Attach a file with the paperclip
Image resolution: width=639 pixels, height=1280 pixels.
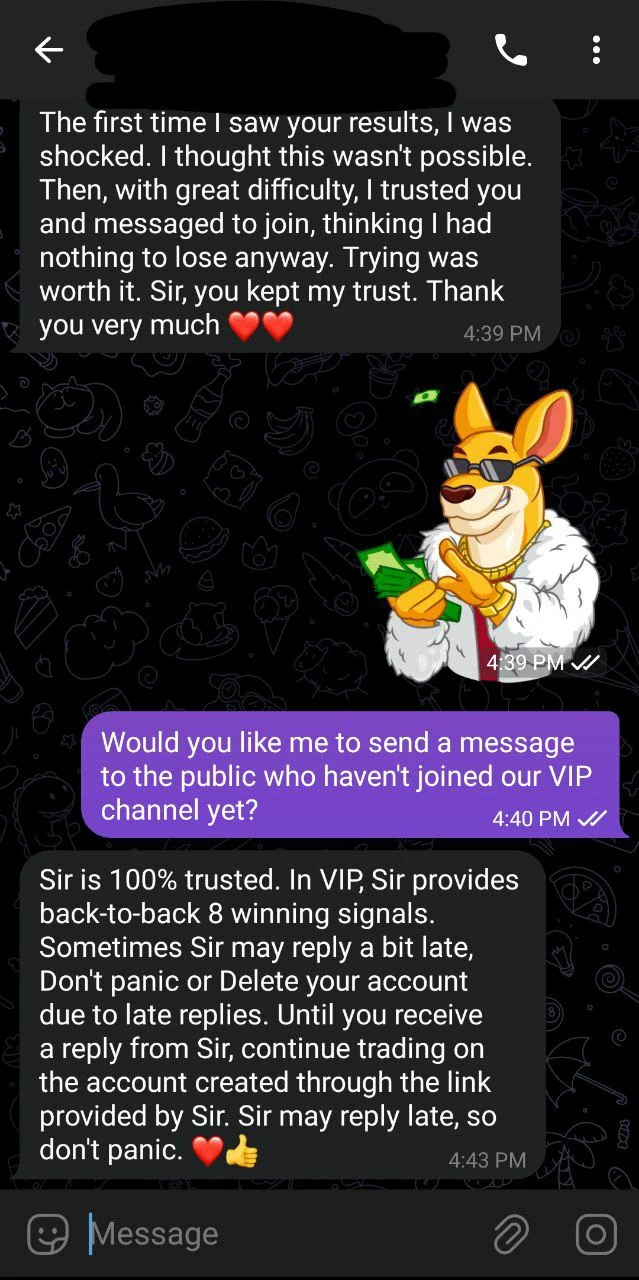pyautogui.click(x=511, y=1234)
